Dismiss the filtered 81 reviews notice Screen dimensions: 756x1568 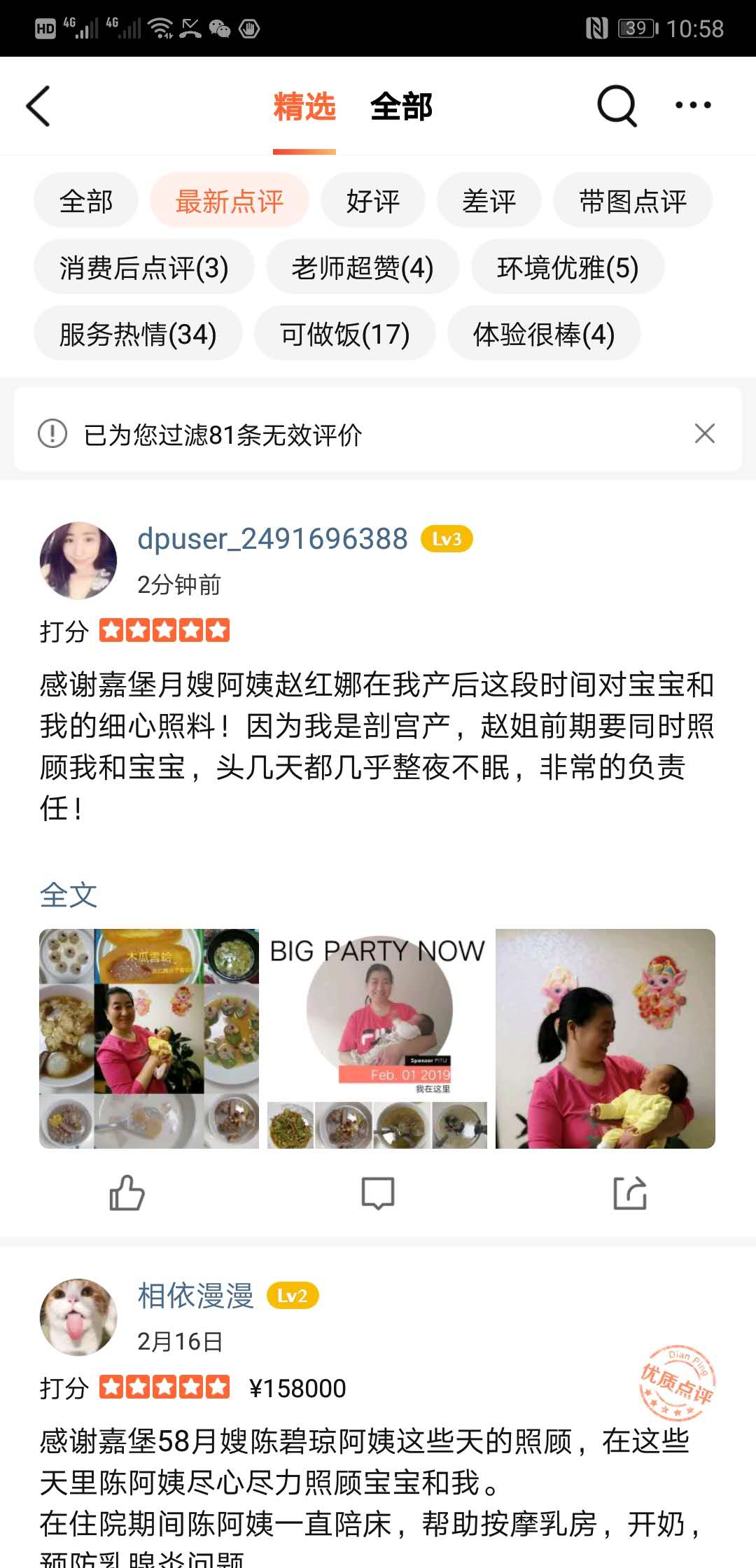704,434
